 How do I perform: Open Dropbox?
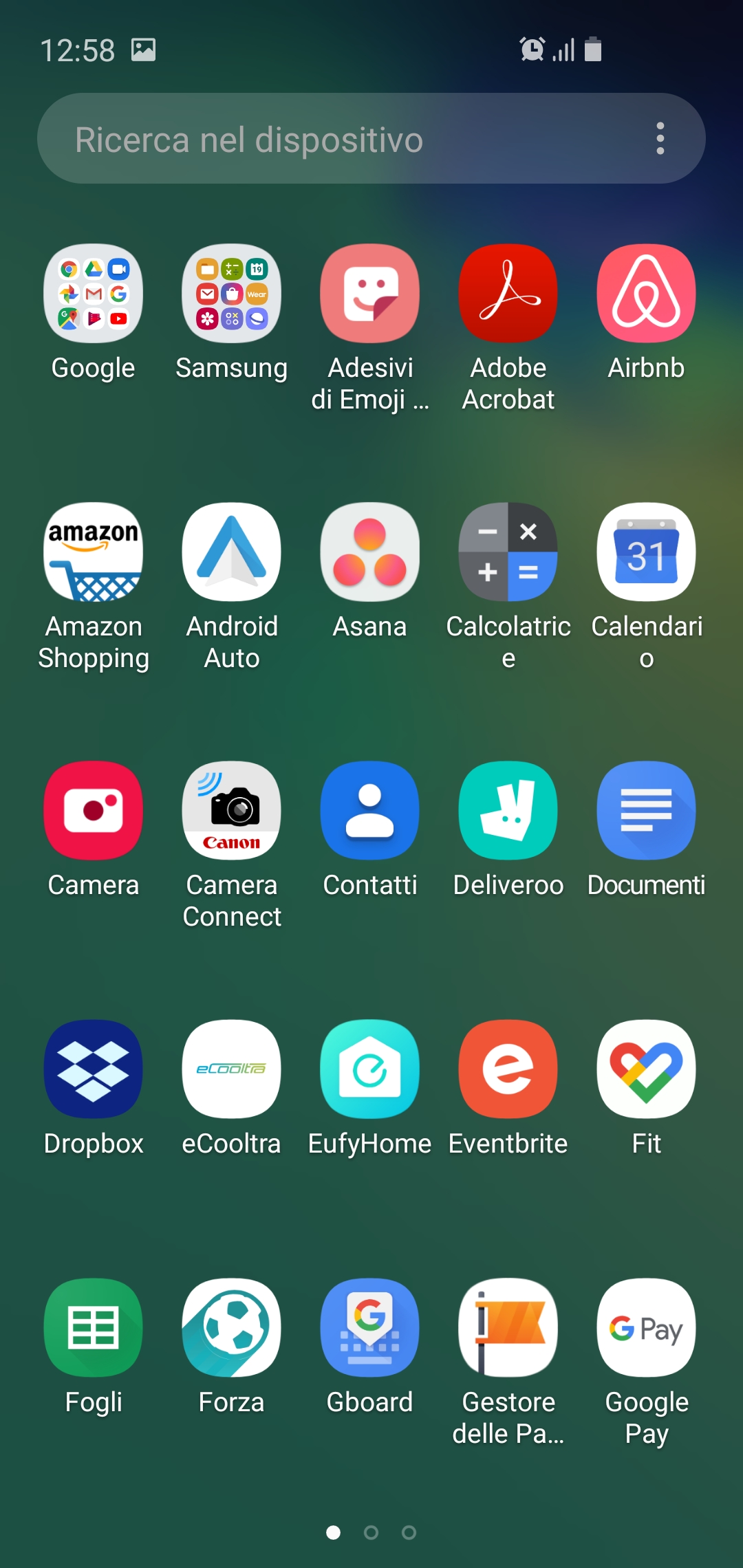coord(94,1069)
